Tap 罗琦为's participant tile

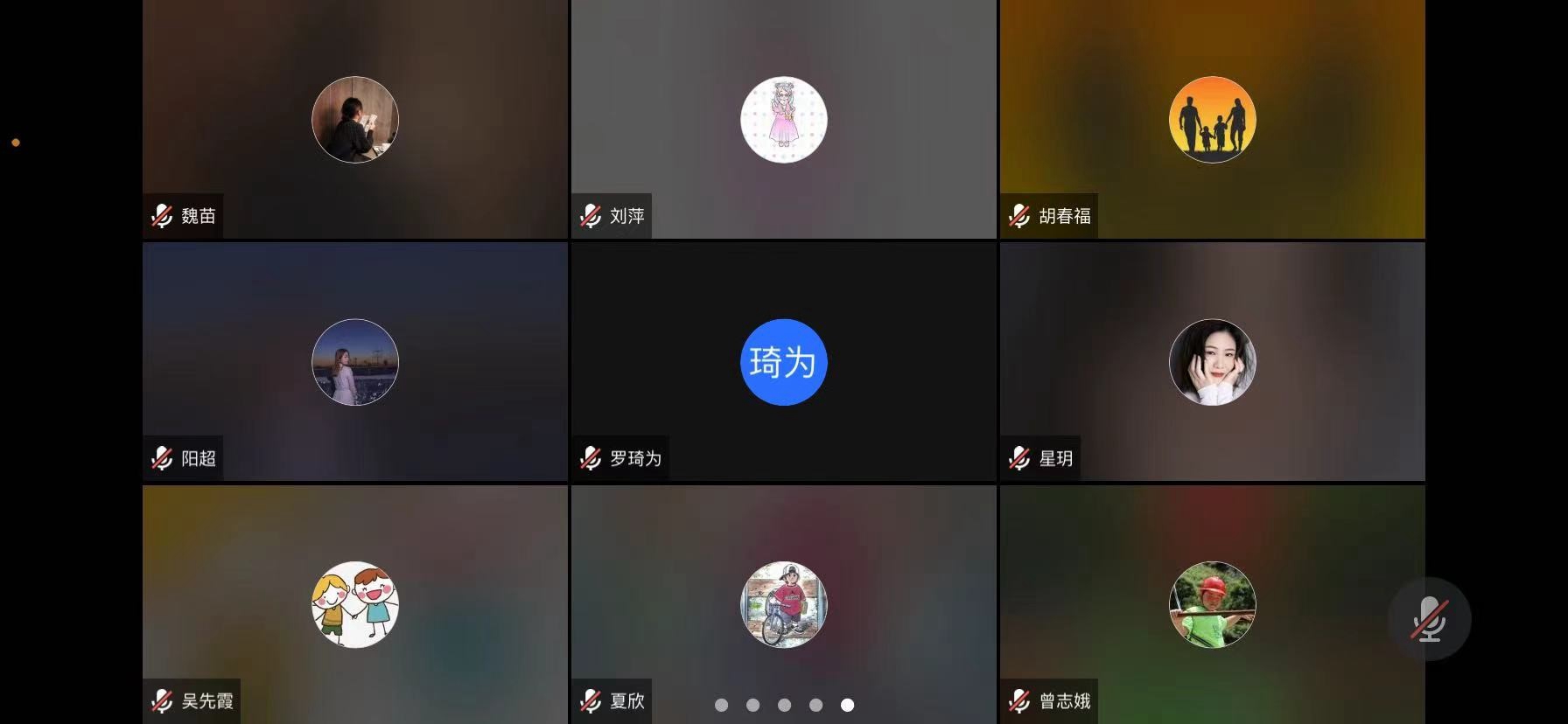(x=783, y=361)
